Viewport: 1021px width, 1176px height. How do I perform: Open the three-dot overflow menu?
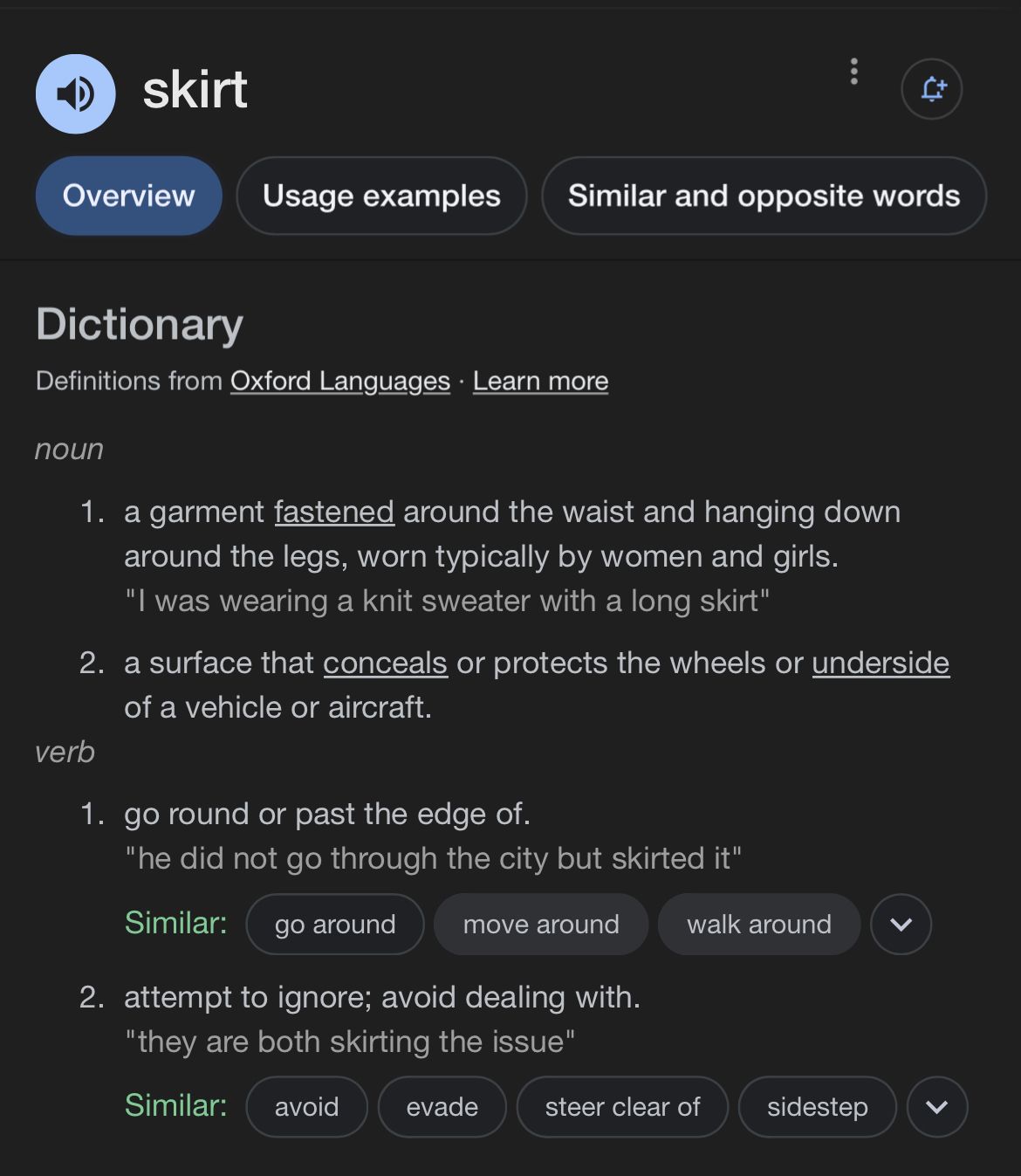point(853,72)
